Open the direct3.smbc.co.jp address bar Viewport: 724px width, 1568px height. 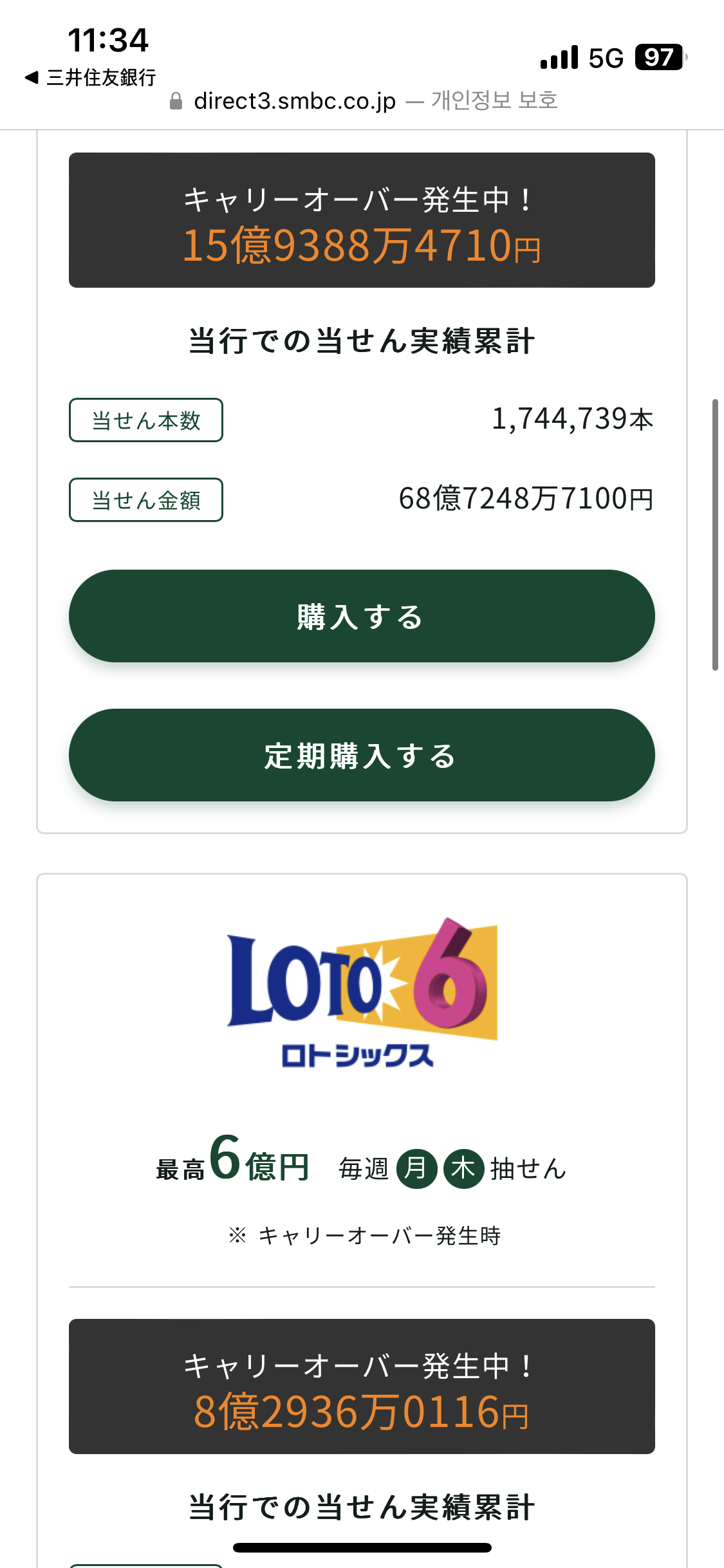point(362,101)
